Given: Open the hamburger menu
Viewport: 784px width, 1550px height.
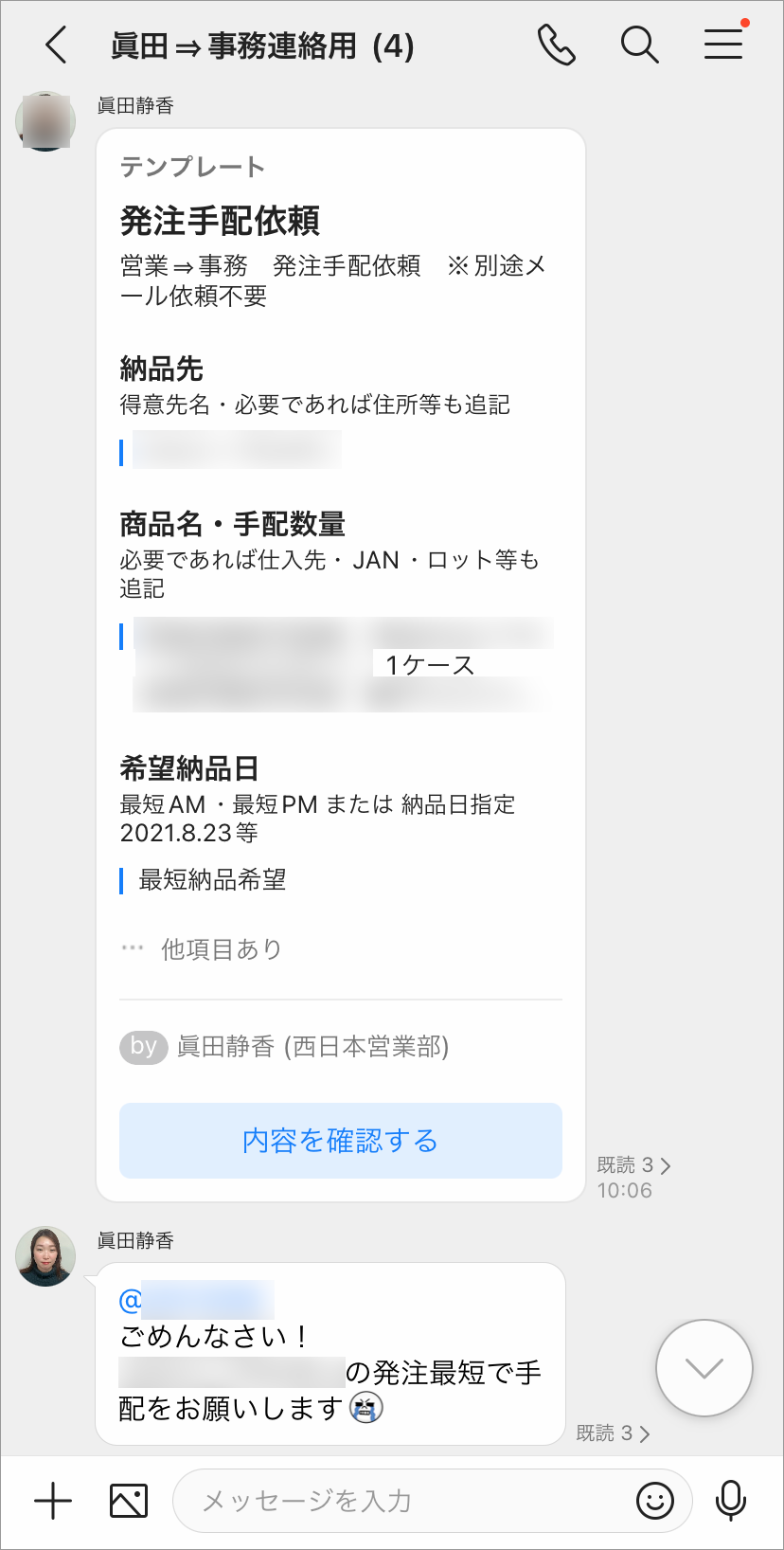Looking at the screenshot, I should tap(723, 45).
